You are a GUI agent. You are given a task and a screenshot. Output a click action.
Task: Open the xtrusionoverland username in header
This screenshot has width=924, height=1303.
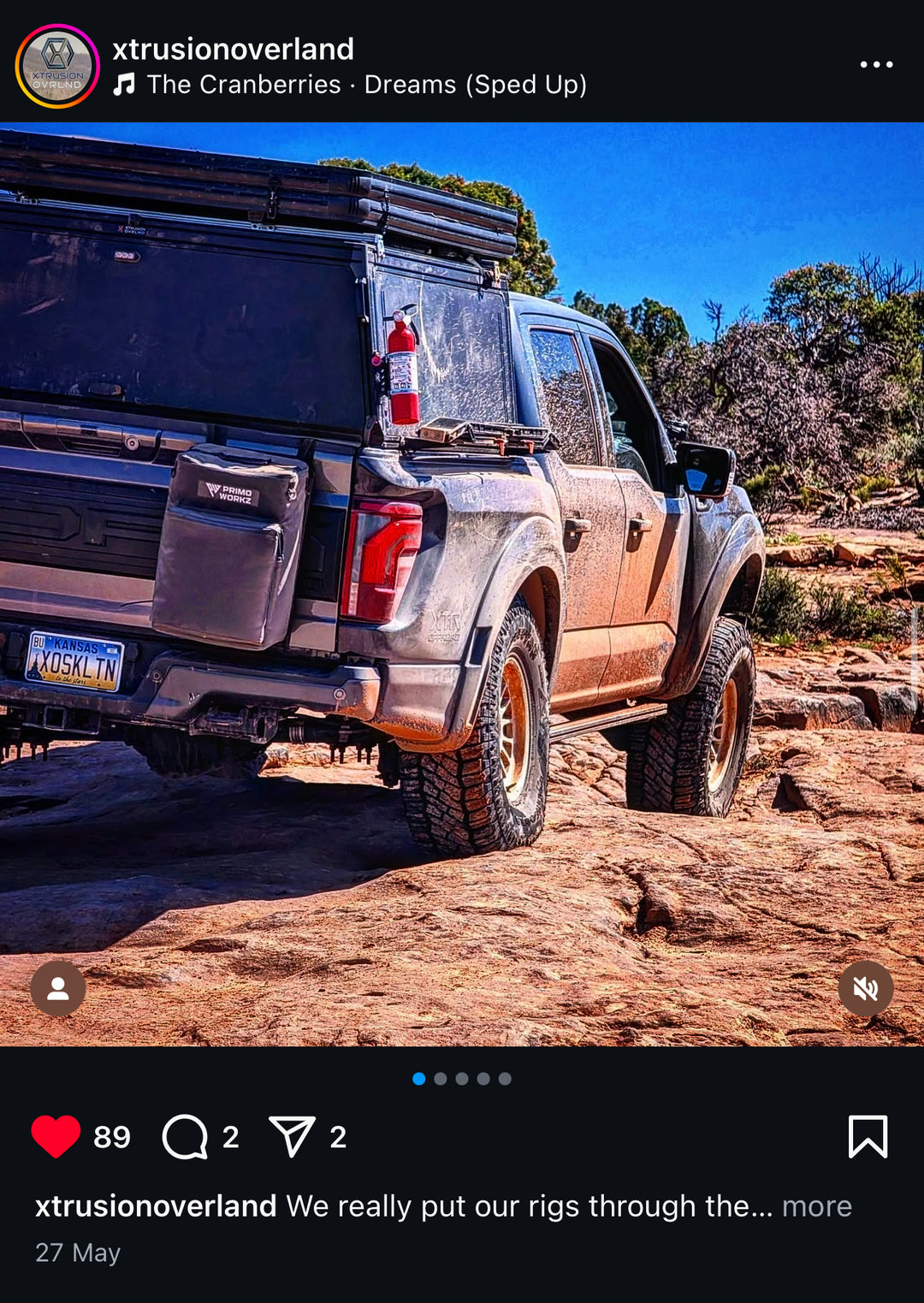click(x=233, y=50)
